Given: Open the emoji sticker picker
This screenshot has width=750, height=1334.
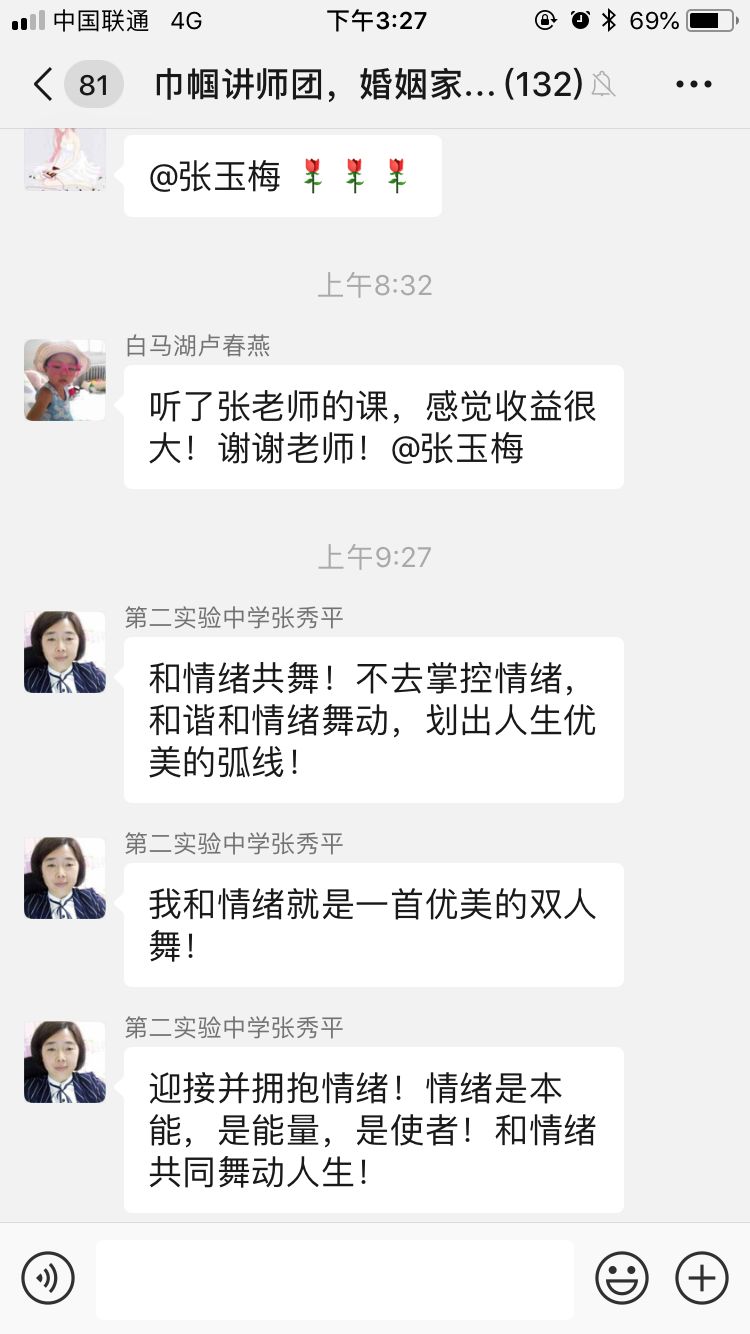Looking at the screenshot, I should point(622,1278).
